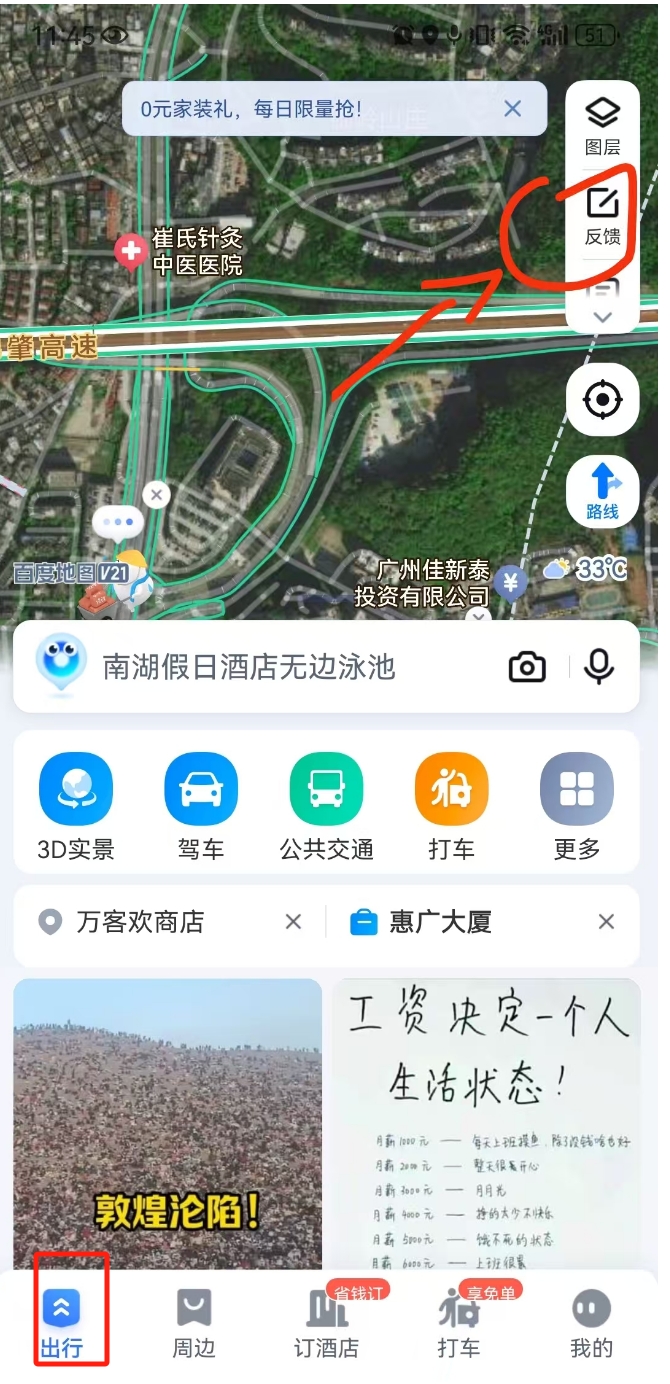Recenter map on my location
The width and height of the screenshot is (670, 1384).
(x=602, y=400)
